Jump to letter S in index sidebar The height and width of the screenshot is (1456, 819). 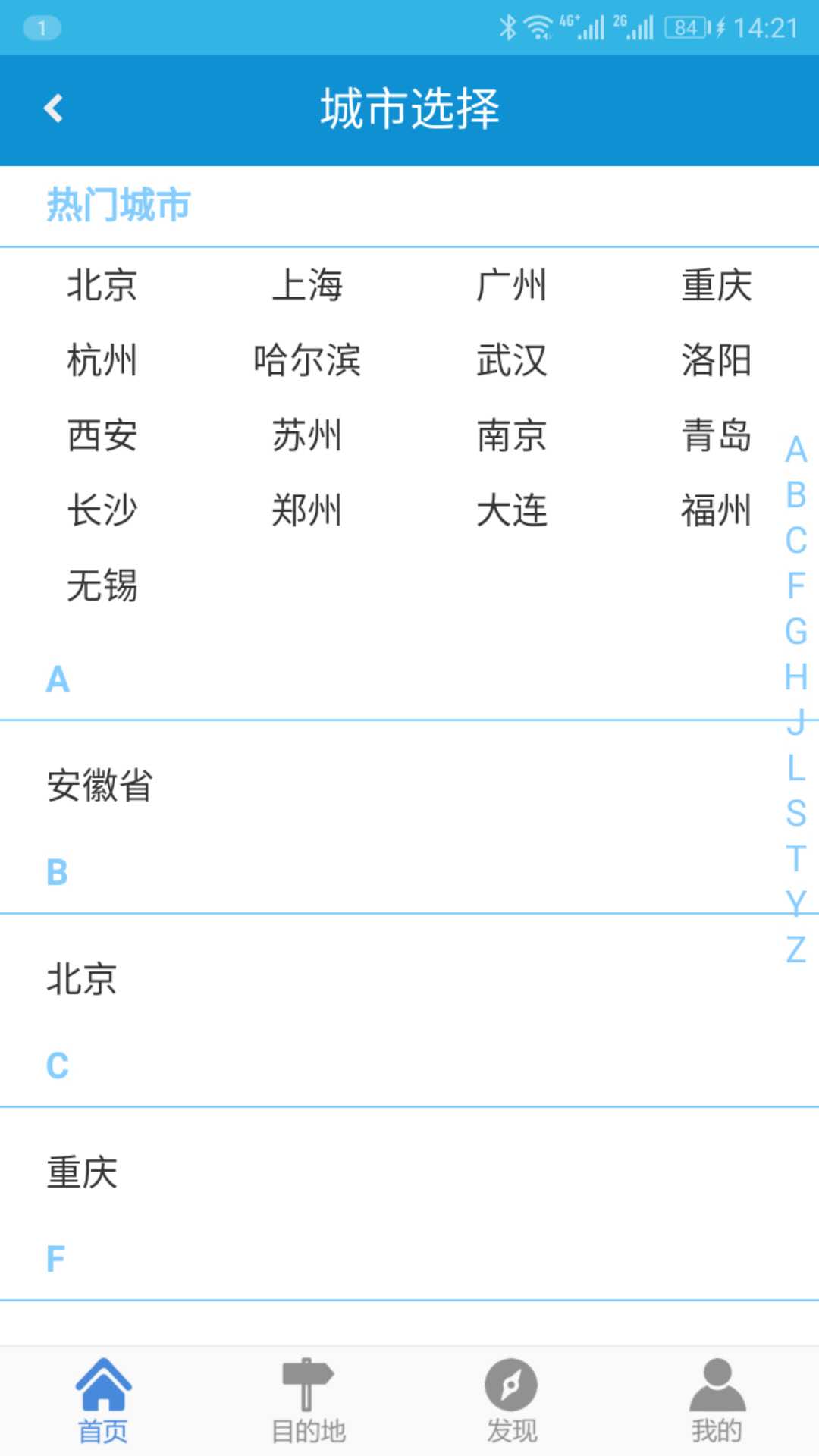795,813
